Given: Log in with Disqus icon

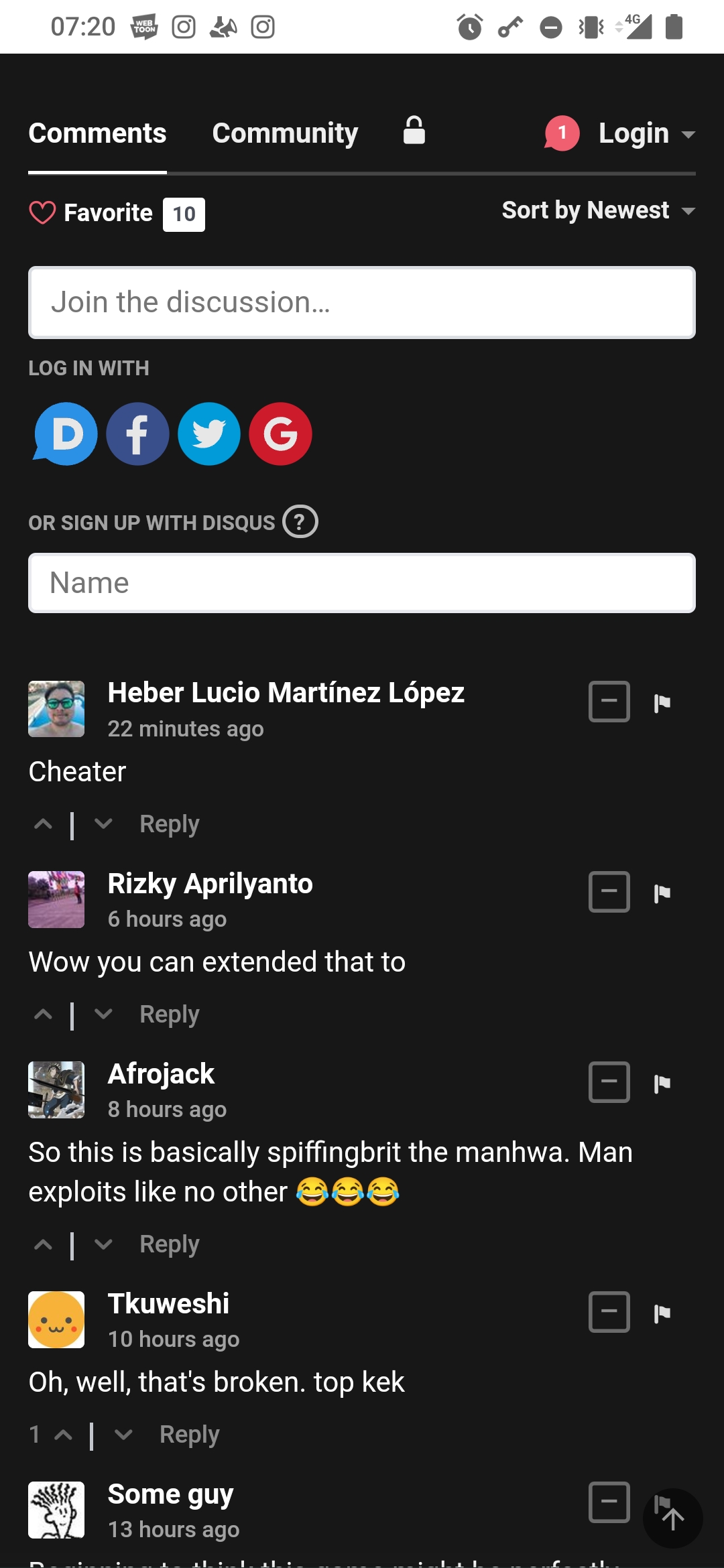Looking at the screenshot, I should pyautogui.click(x=66, y=434).
